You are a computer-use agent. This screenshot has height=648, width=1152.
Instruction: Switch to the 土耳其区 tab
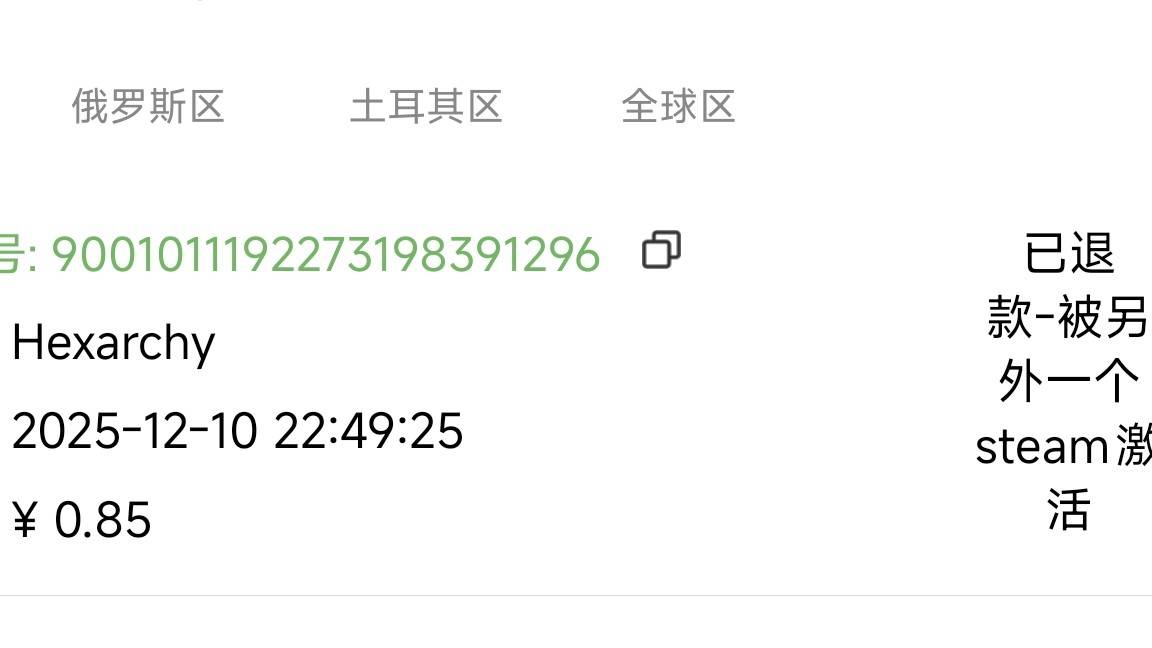425,106
